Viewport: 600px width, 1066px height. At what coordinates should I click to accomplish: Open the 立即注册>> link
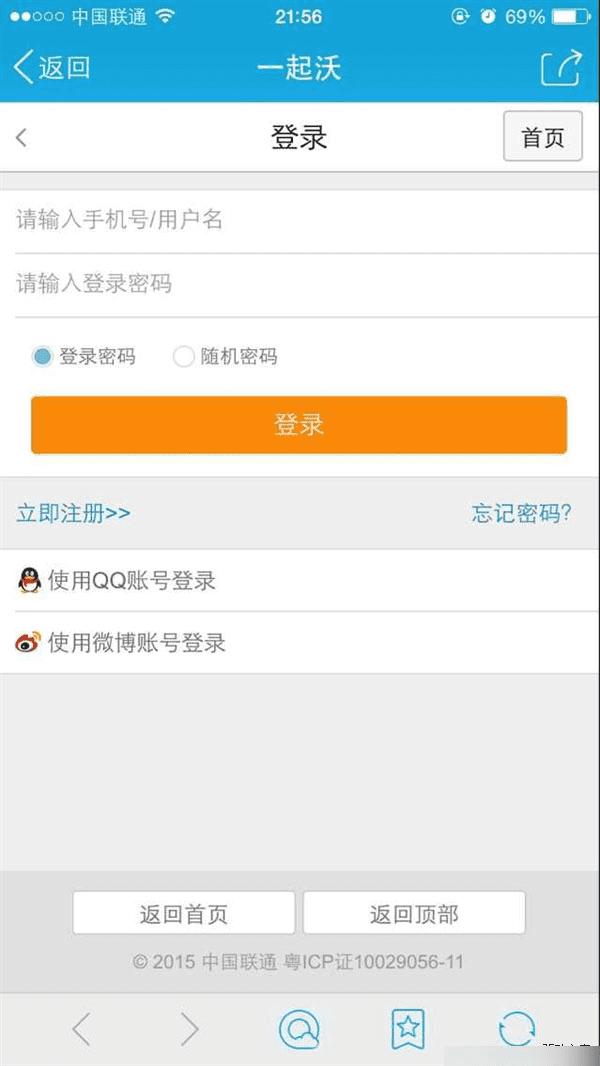[x=73, y=513]
